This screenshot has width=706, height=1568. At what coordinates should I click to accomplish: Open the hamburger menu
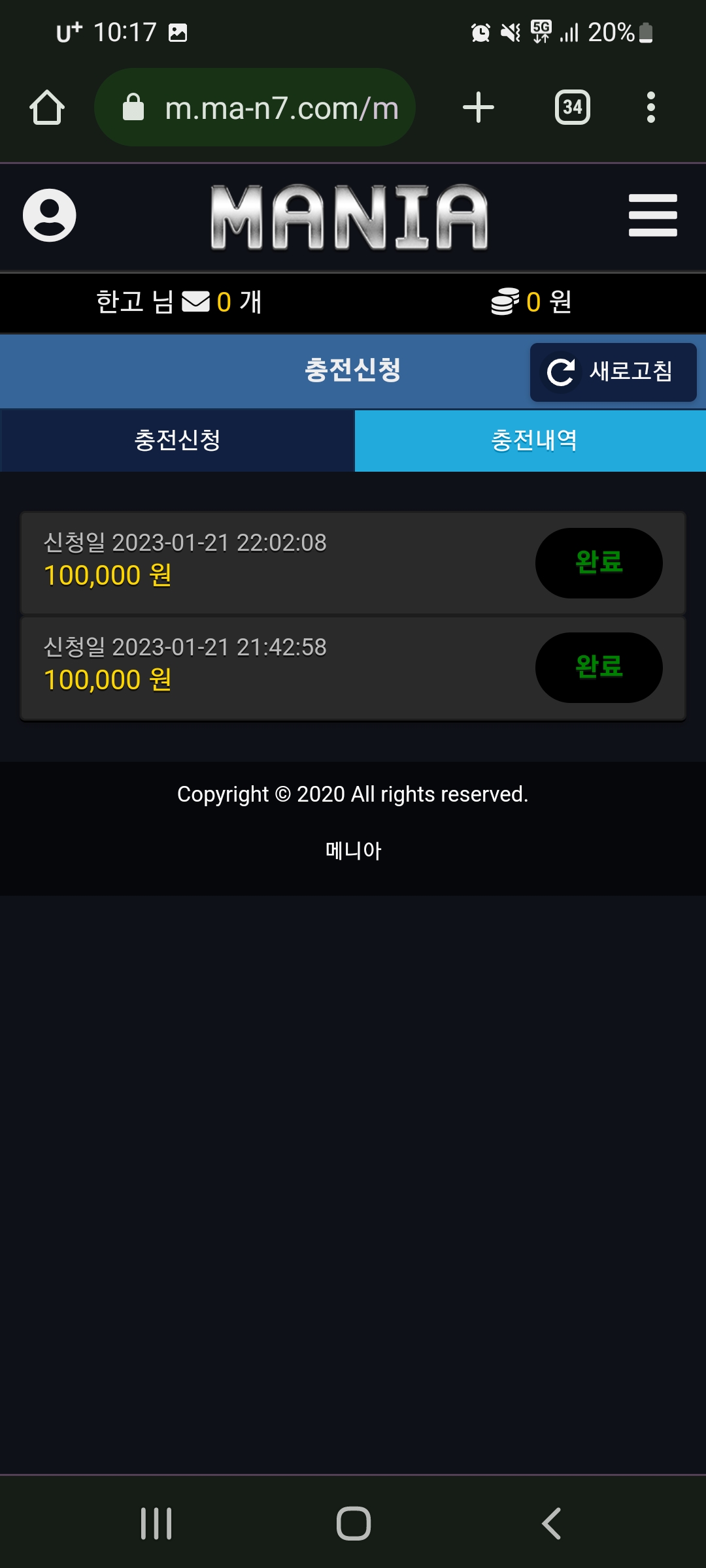(652, 216)
